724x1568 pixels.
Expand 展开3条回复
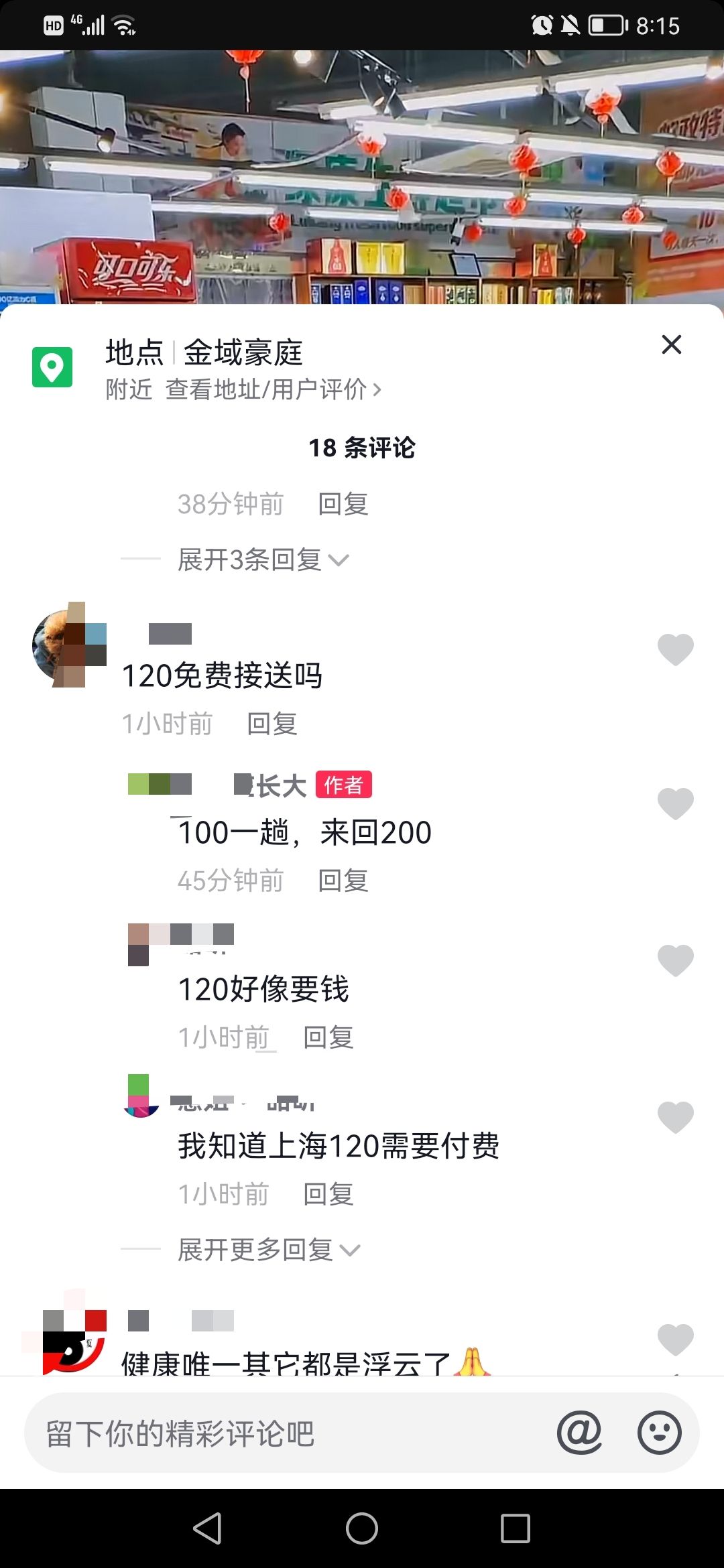tap(263, 560)
